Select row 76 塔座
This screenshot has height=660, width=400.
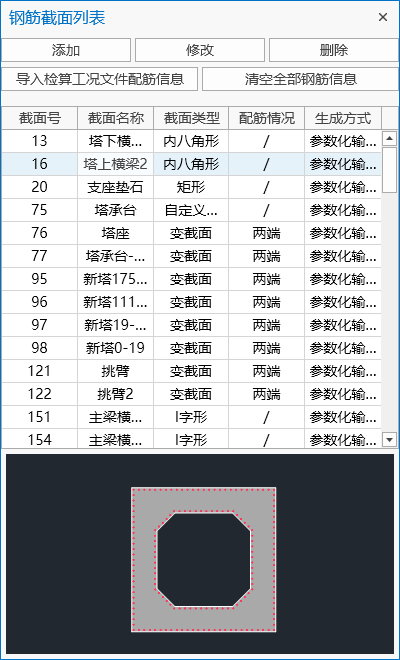(x=192, y=233)
